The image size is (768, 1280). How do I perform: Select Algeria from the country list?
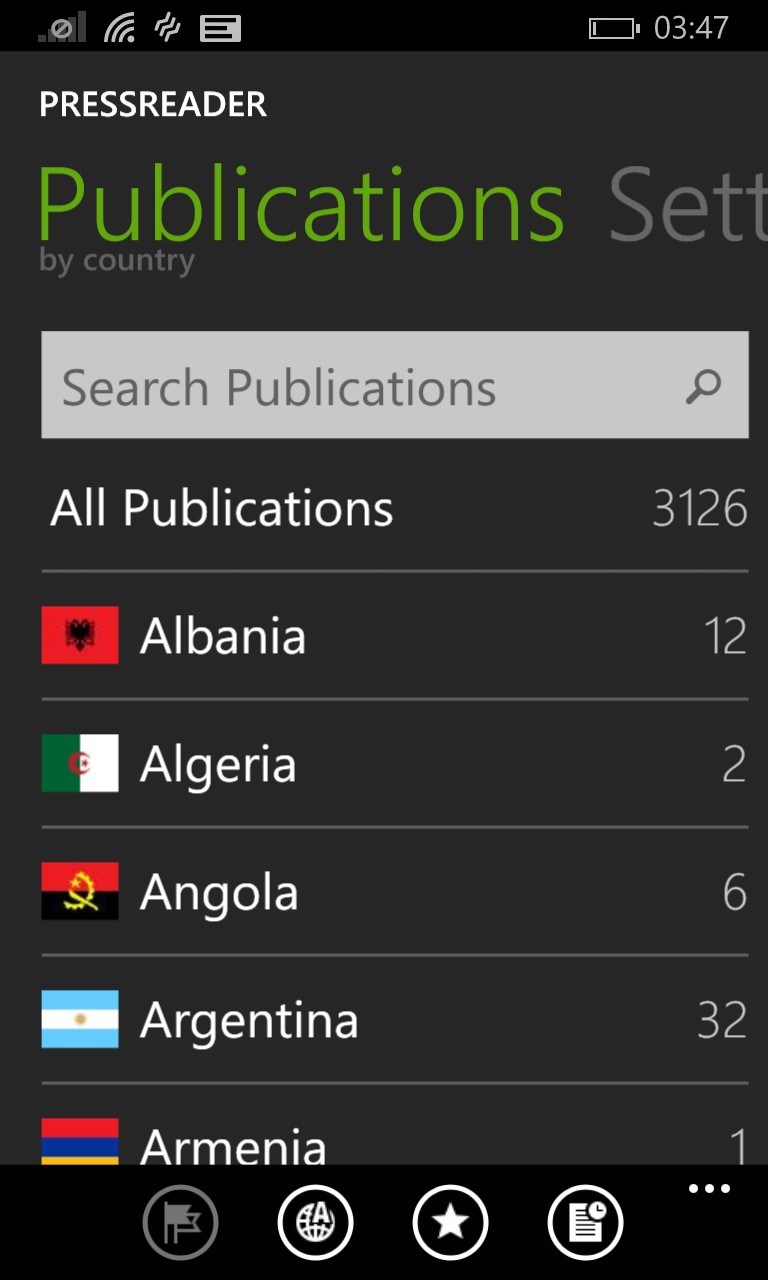(394, 764)
